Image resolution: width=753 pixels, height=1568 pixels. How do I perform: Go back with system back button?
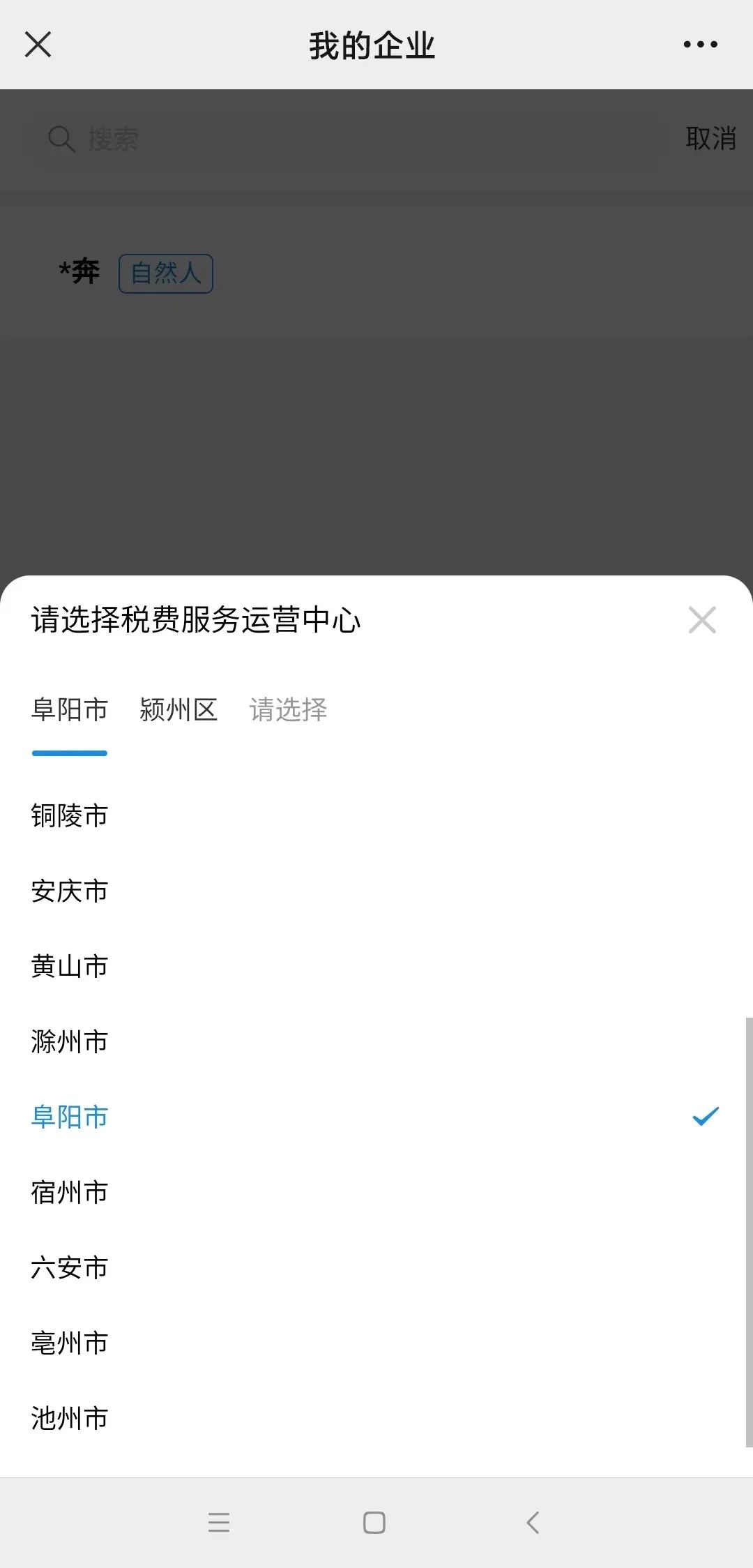point(533,1522)
